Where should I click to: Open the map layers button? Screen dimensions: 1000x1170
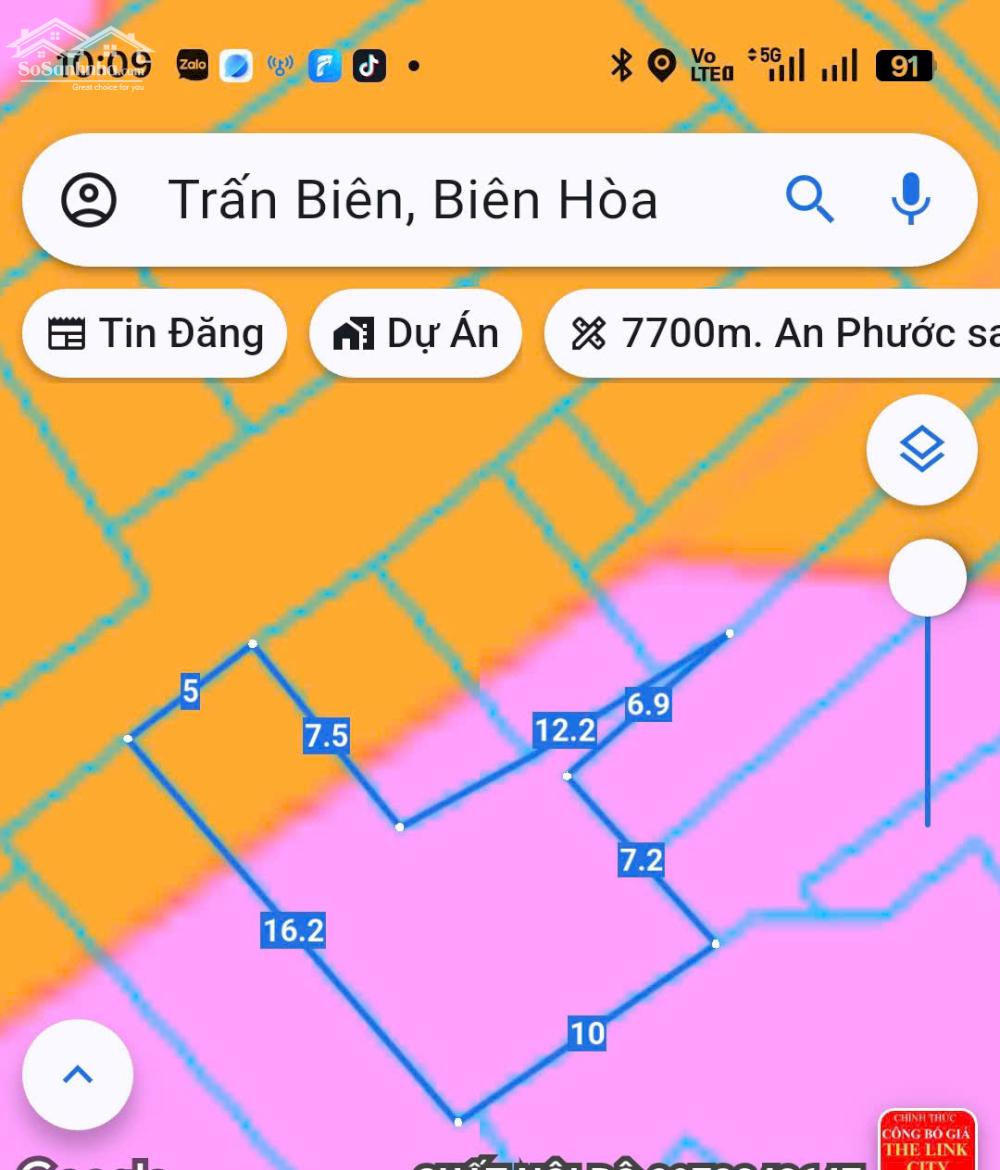coord(921,449)
